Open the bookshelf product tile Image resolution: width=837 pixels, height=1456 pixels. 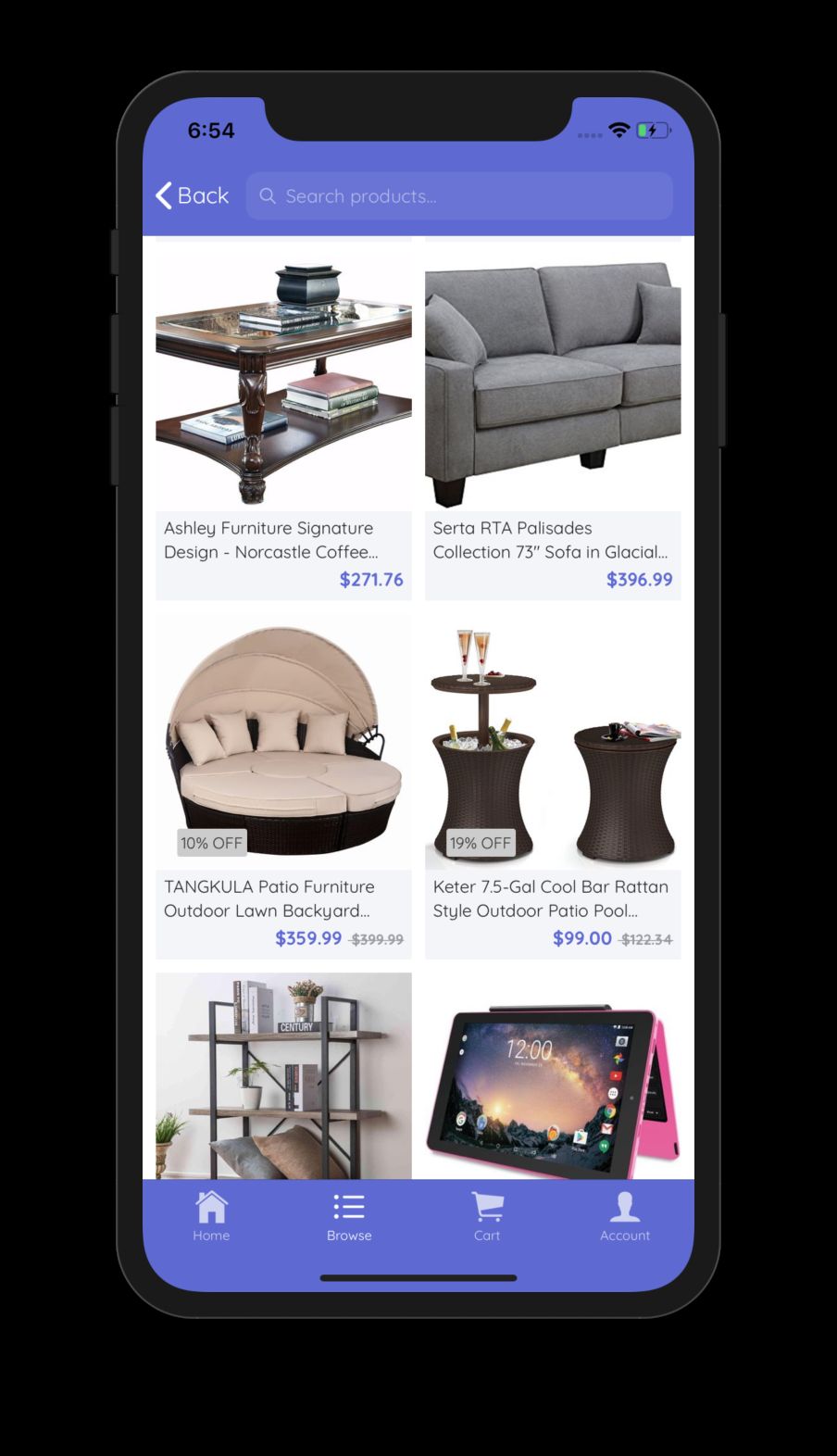[x=283, y=1074]
